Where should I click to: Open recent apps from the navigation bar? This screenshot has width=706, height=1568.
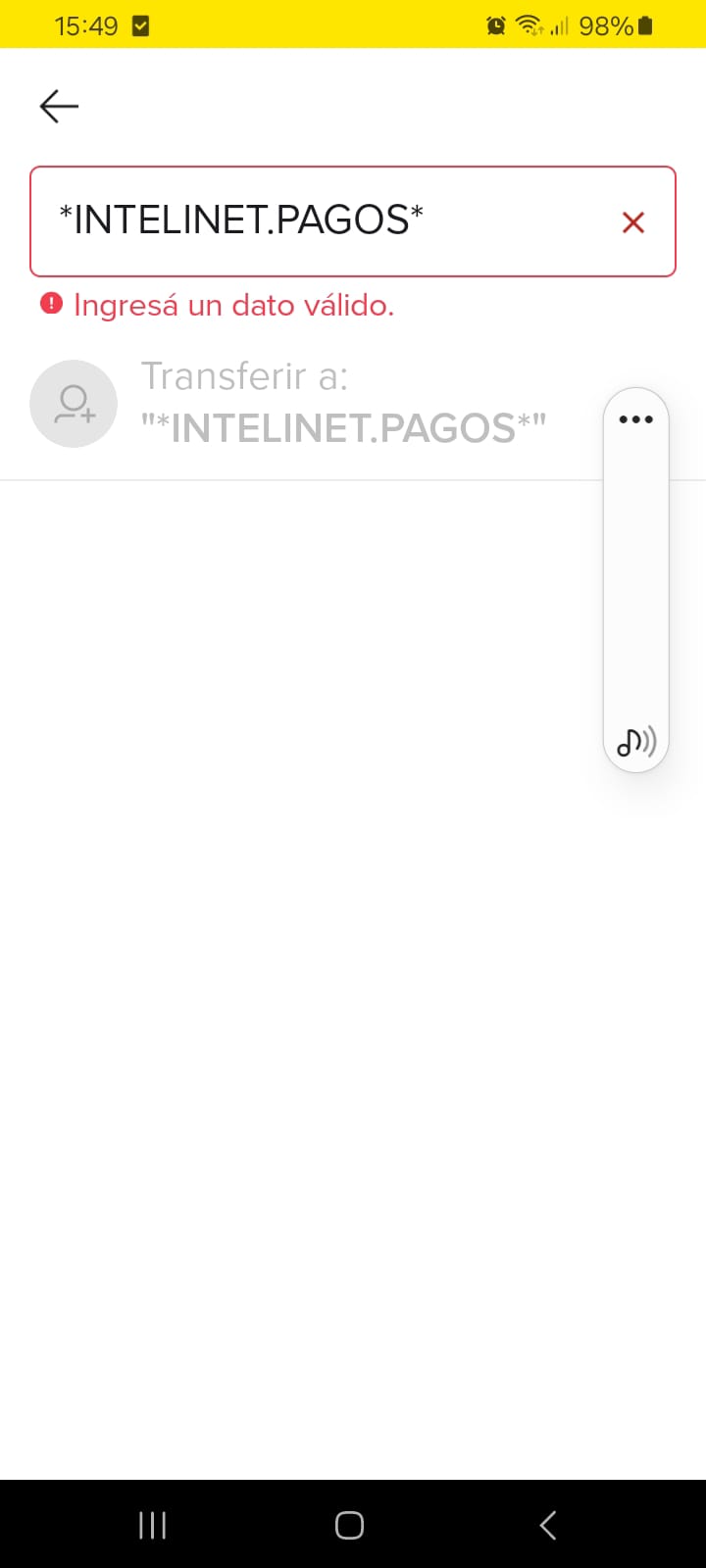click(152, 1525)
